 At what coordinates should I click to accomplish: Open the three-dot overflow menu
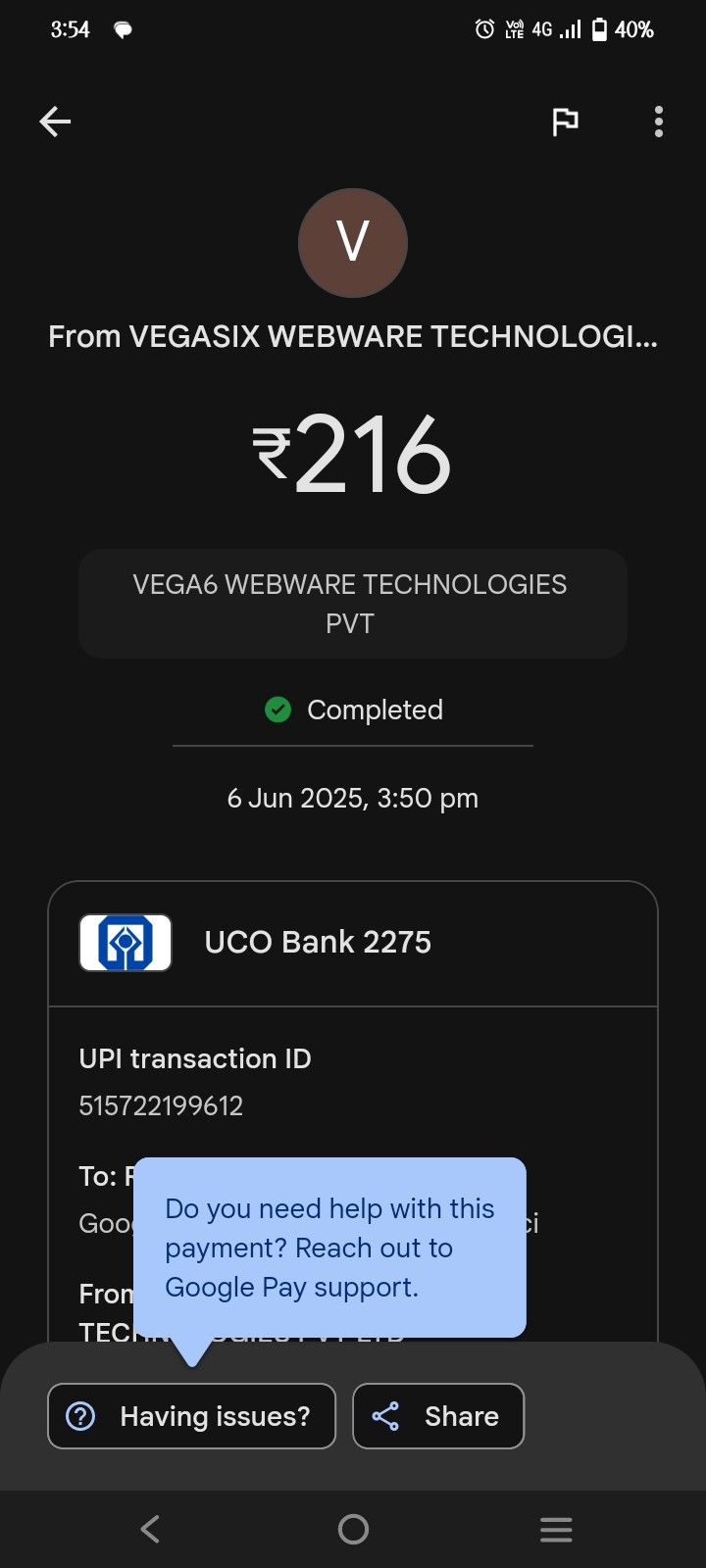658,122
